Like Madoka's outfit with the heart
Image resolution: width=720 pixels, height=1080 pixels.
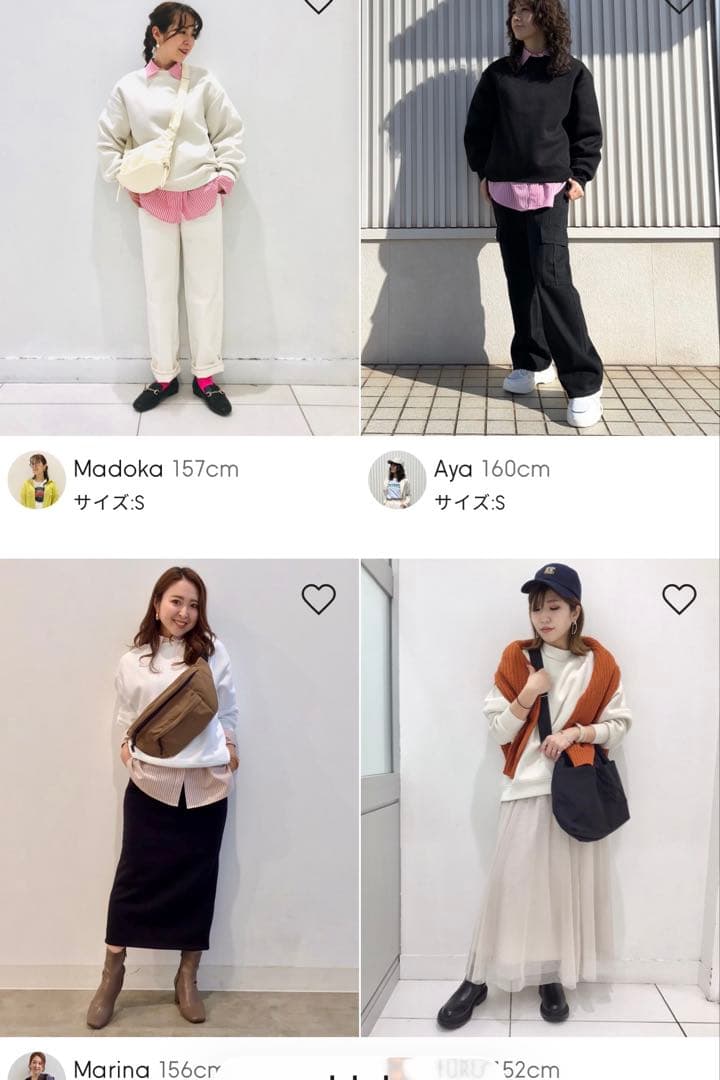click(318, 5)
